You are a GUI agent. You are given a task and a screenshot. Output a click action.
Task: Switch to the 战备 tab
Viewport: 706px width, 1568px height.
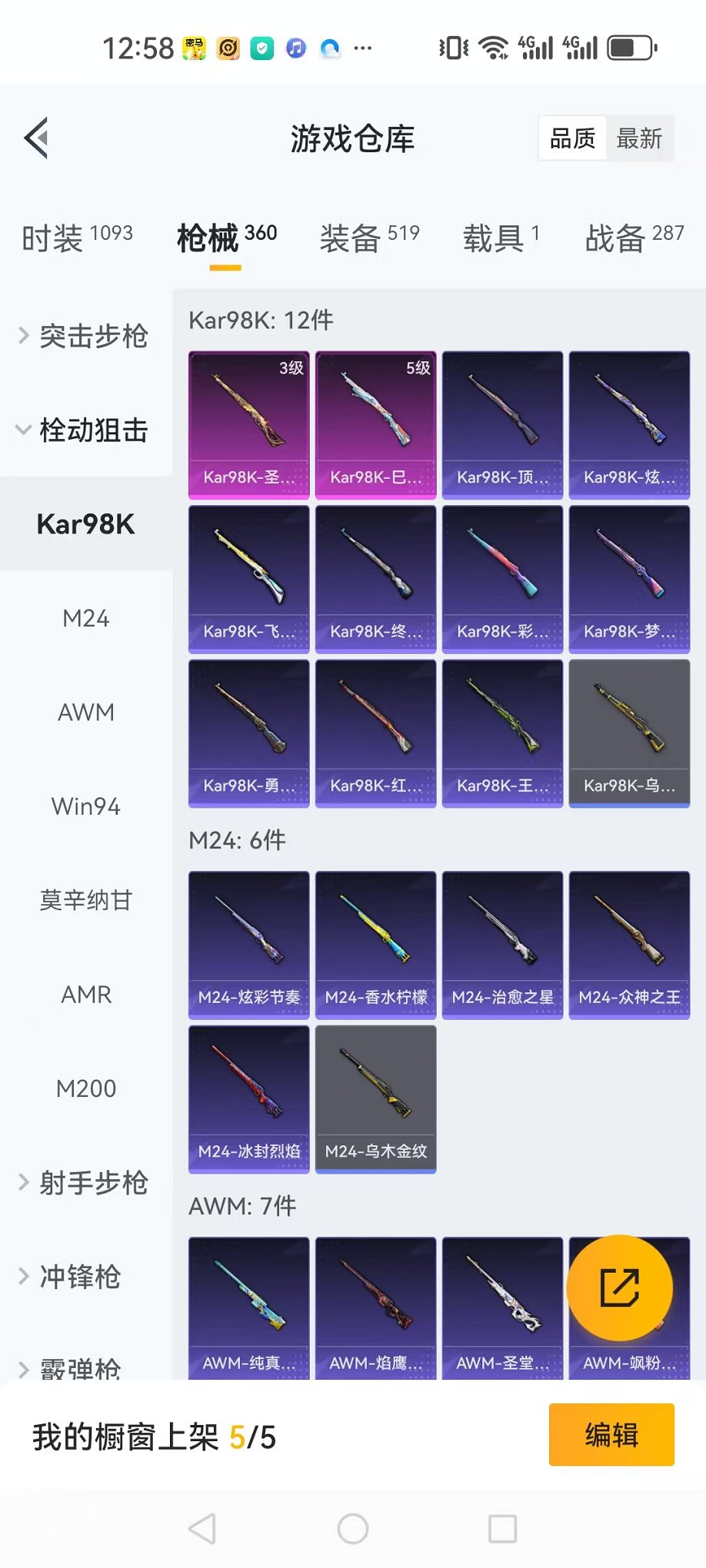point(634,238)
